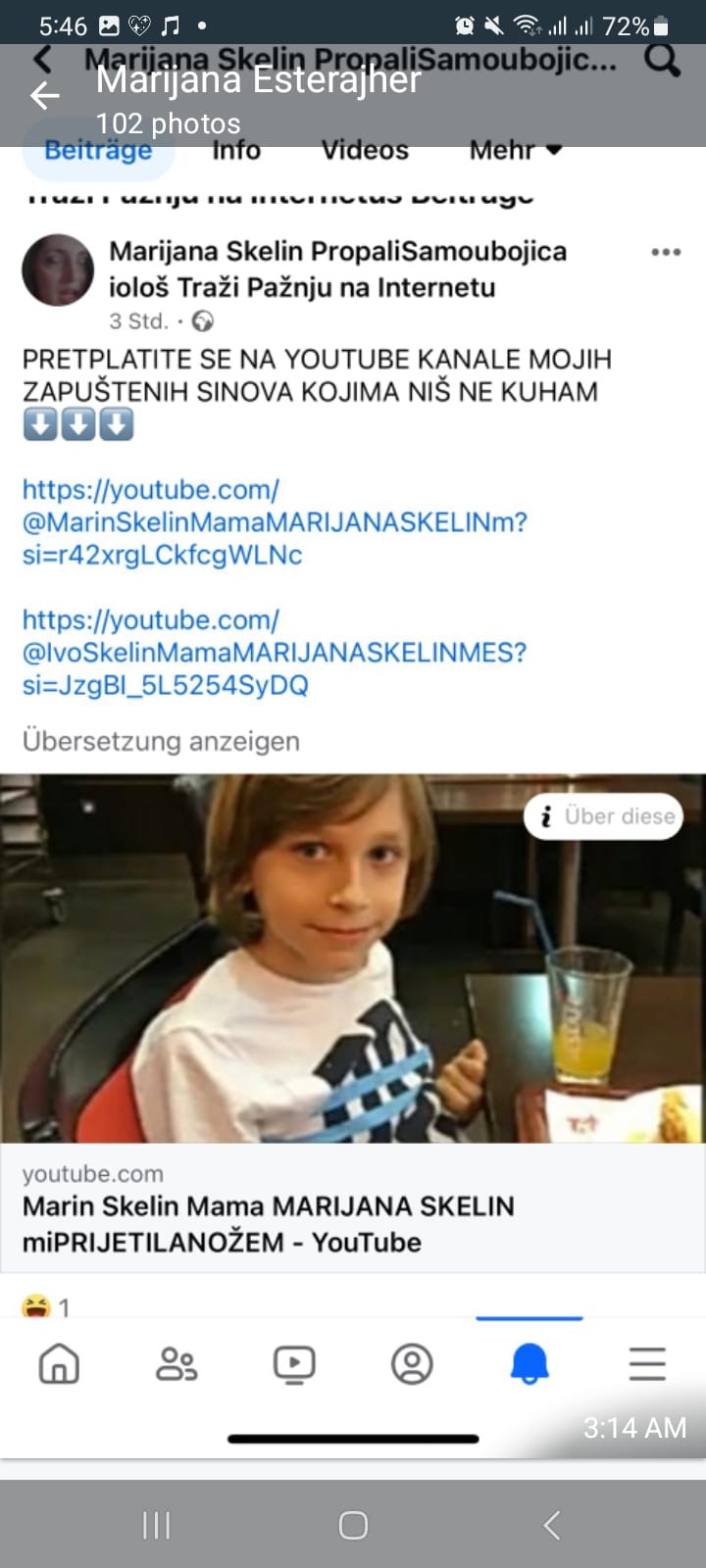
Task: Tap the displayed photo to toggle viewer controls
Action: click(353, 784)
